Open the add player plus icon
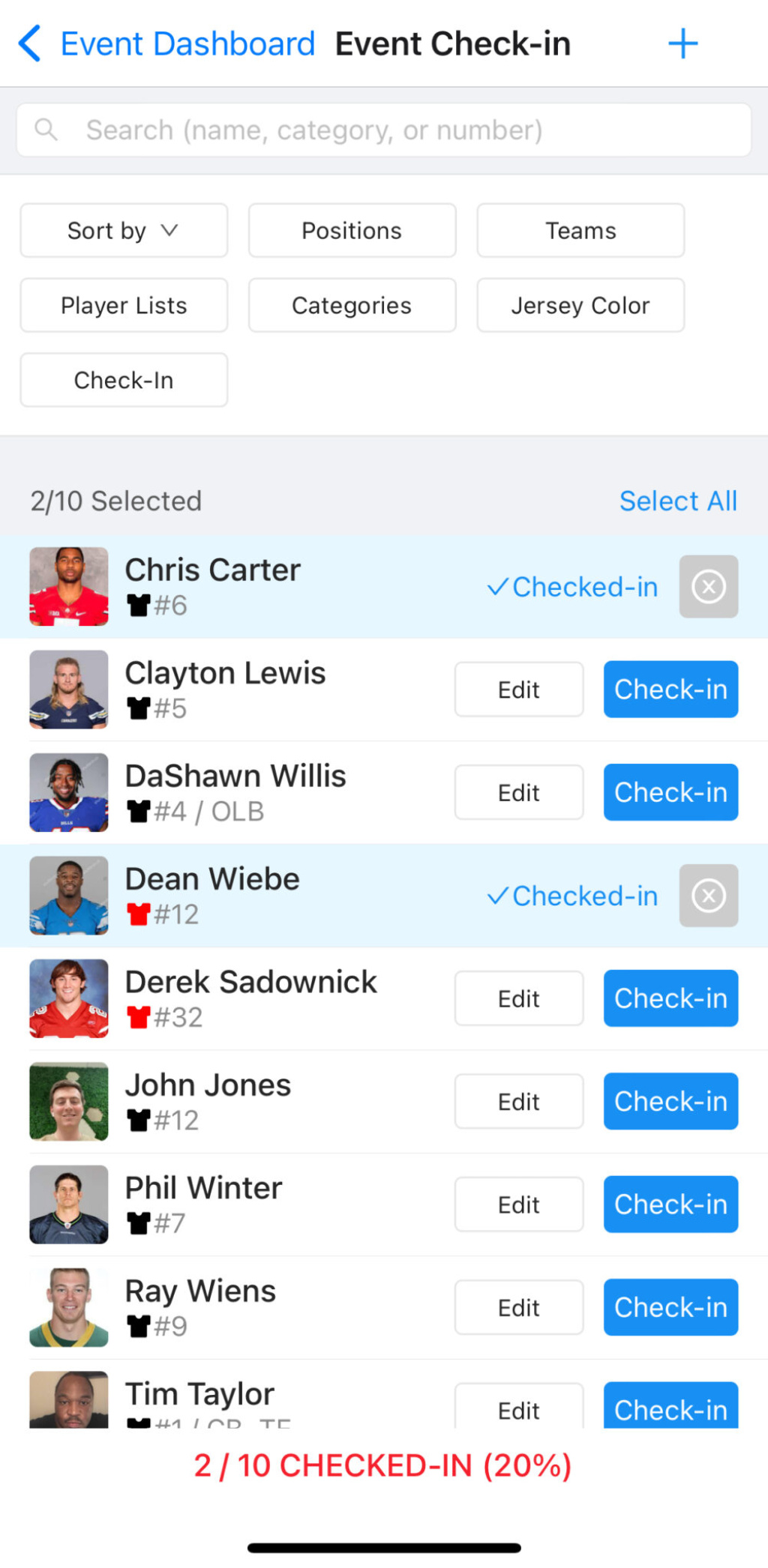Viewport: 768px width, 1568px height. [682, 43]
